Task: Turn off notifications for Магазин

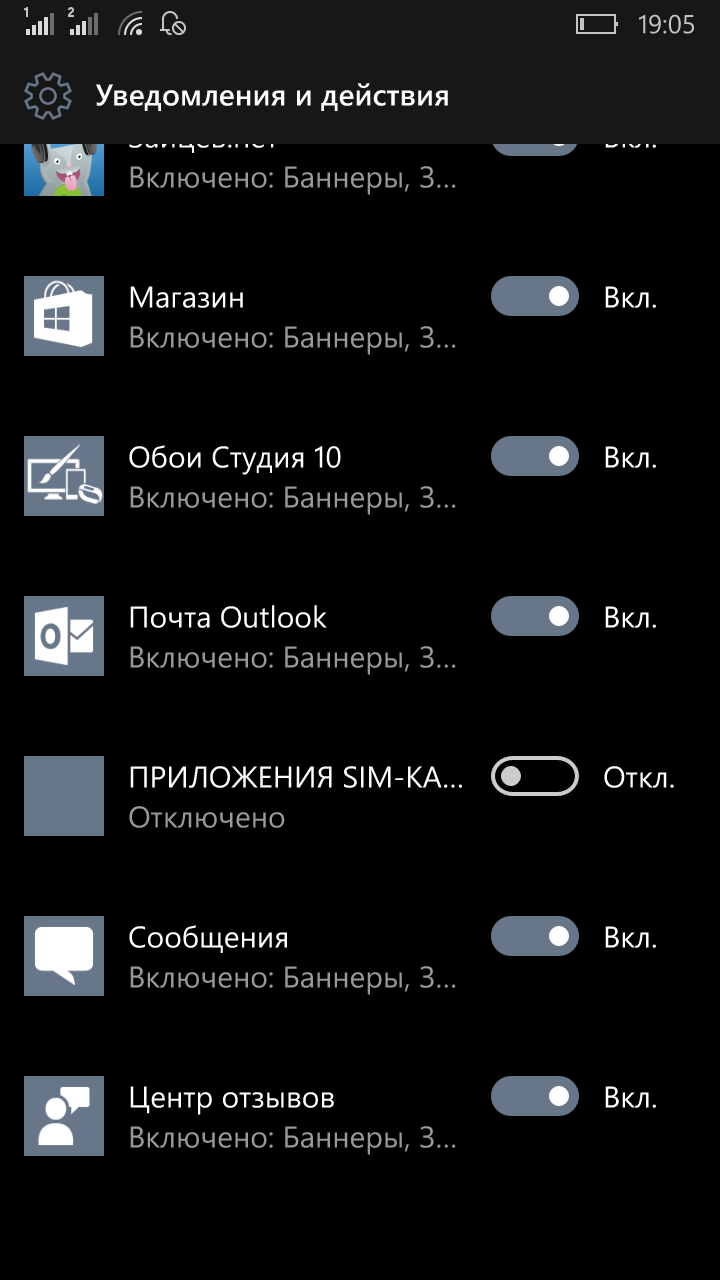Action: (535, 296)
